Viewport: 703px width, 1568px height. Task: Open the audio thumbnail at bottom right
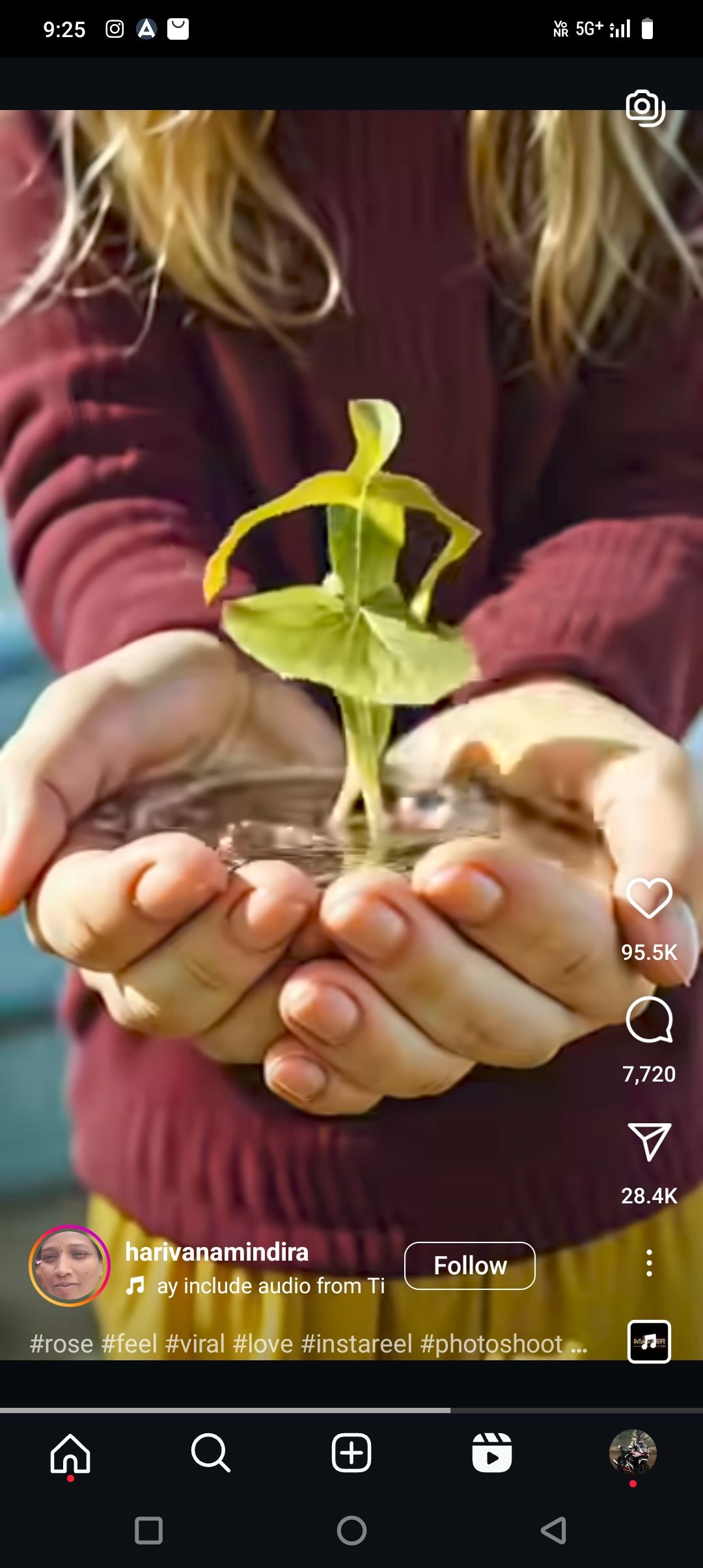click(648, 1341)
